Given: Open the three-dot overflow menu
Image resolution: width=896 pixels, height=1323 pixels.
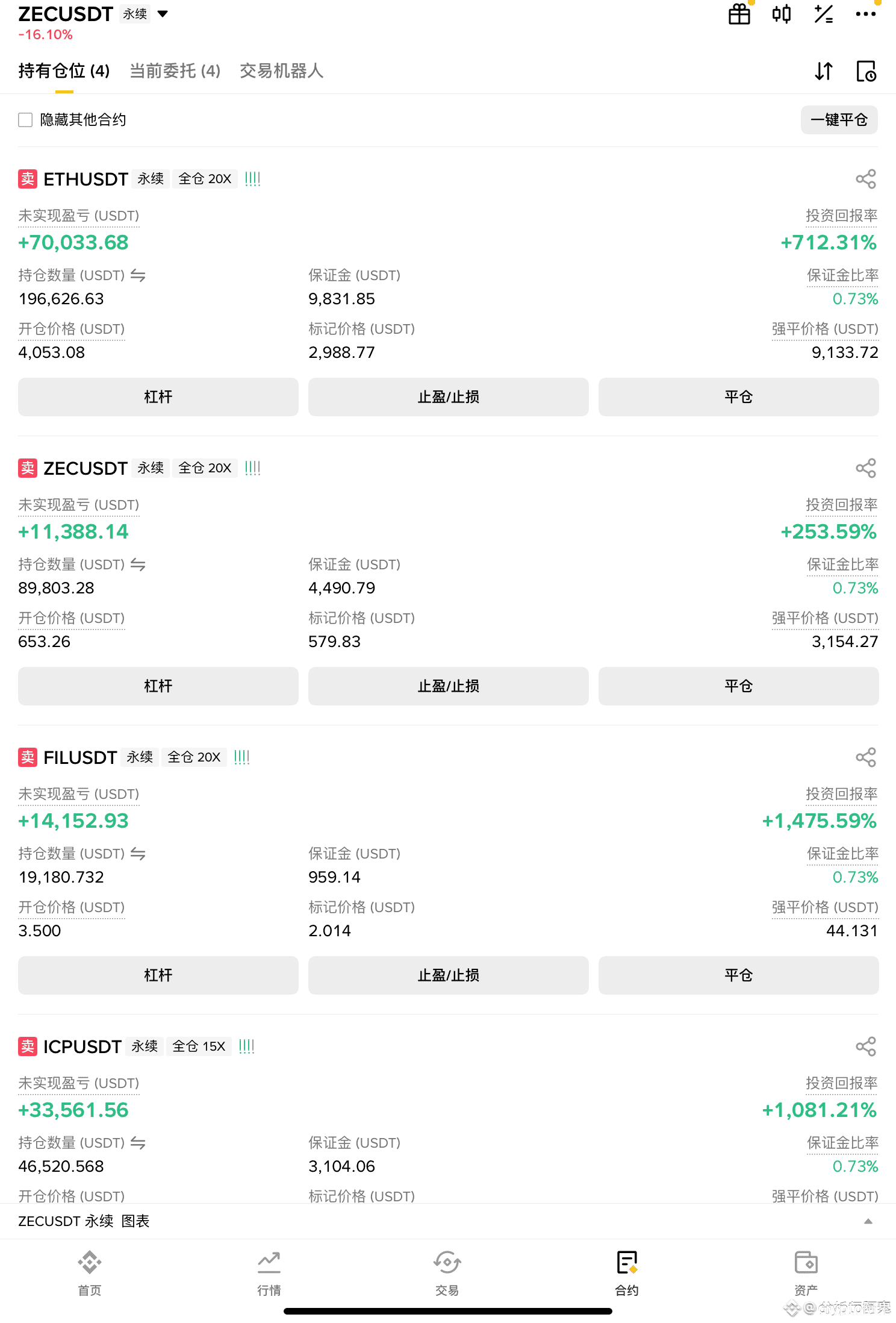Looking at the screenshot, I should 865,14.
